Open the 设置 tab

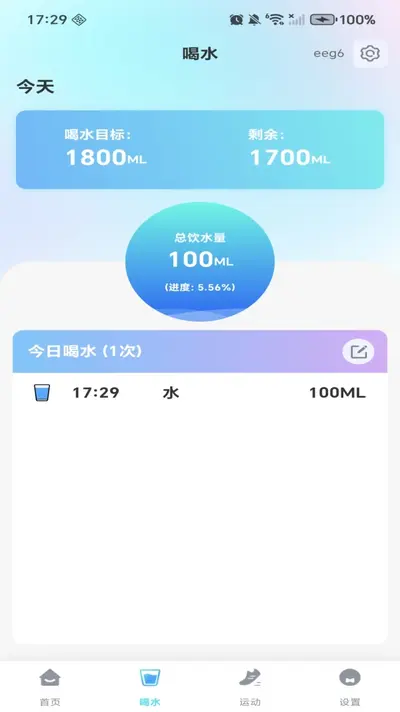[350, 687]
